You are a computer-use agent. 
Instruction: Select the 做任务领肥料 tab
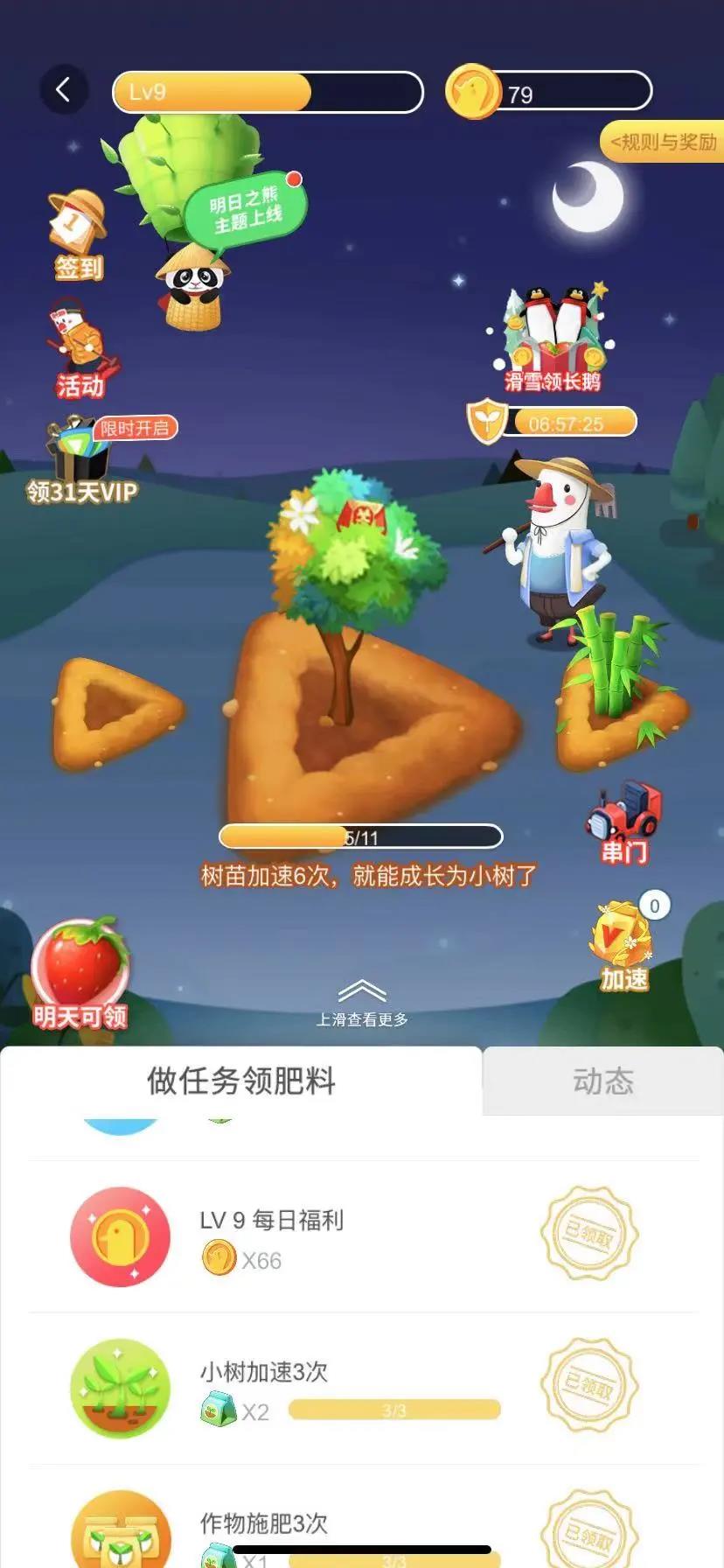click(x=241, y=1081)
